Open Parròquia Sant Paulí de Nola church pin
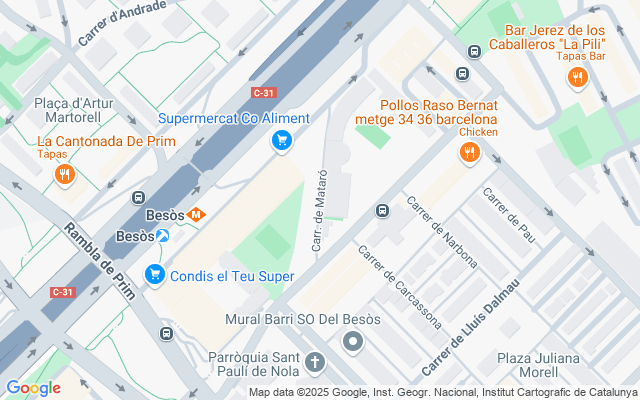This screenshot has height=400, width=640. (315, 362)
